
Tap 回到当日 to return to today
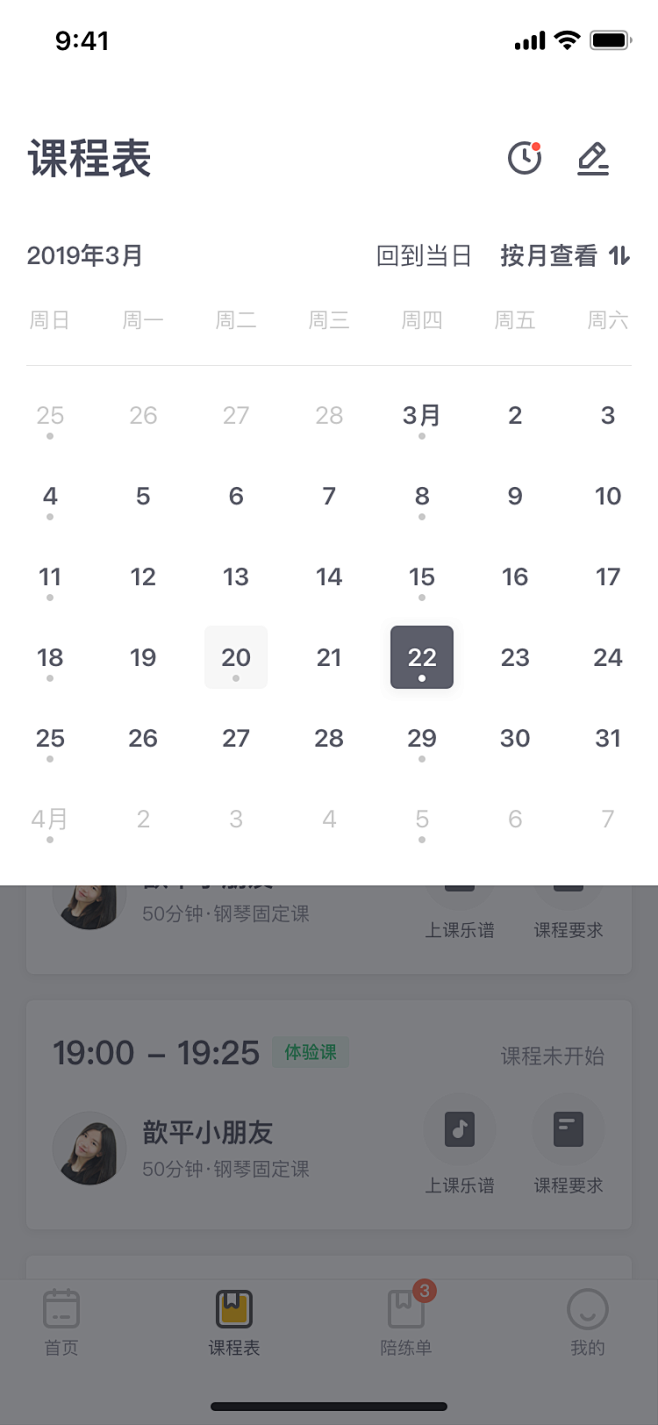pyautogui.click(x=423, y=256)
